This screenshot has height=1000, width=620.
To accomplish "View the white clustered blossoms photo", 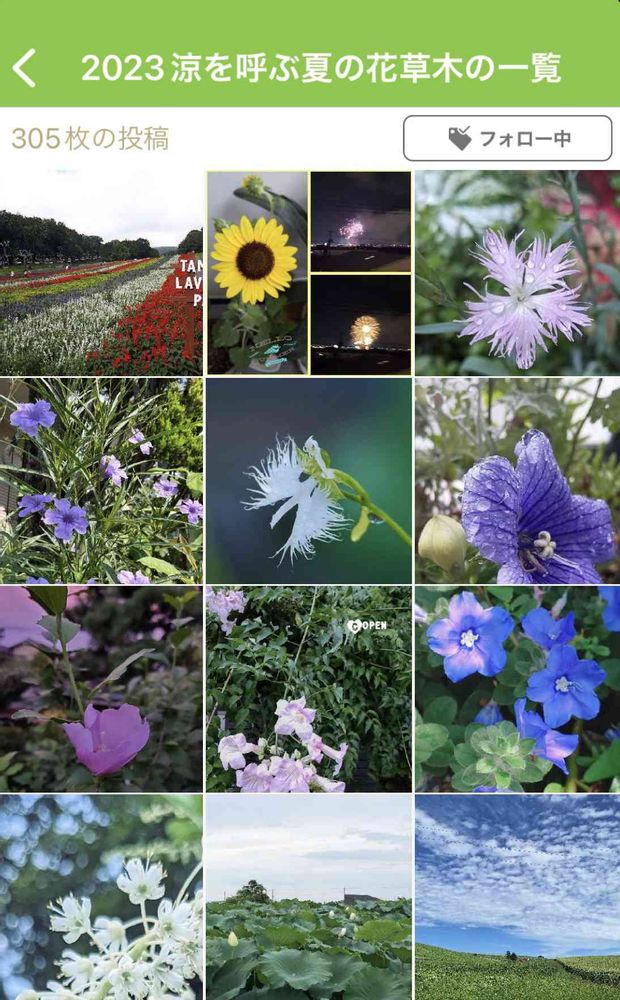I will coord(101,897).
